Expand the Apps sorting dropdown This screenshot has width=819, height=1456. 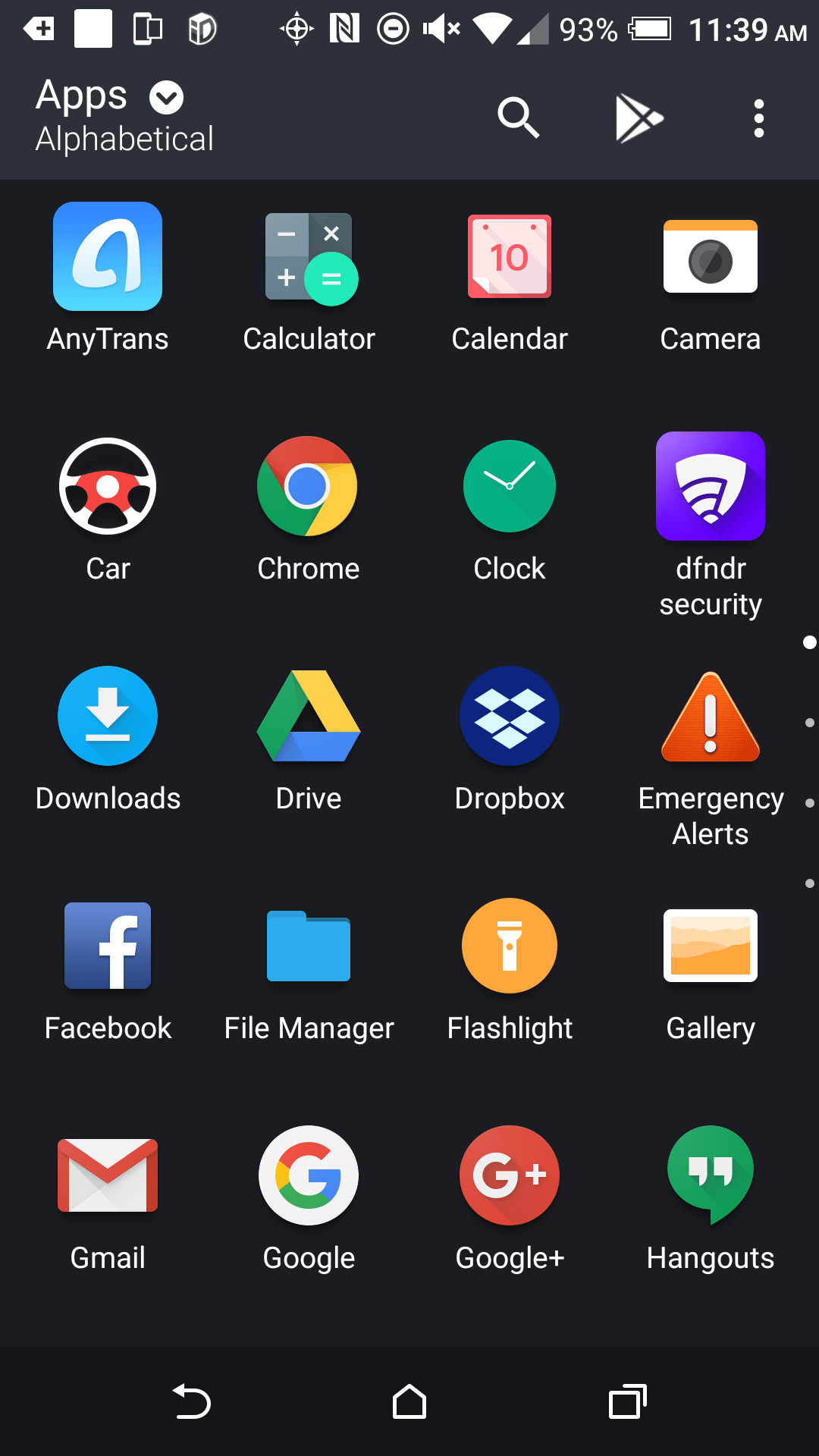coord(166,96)
